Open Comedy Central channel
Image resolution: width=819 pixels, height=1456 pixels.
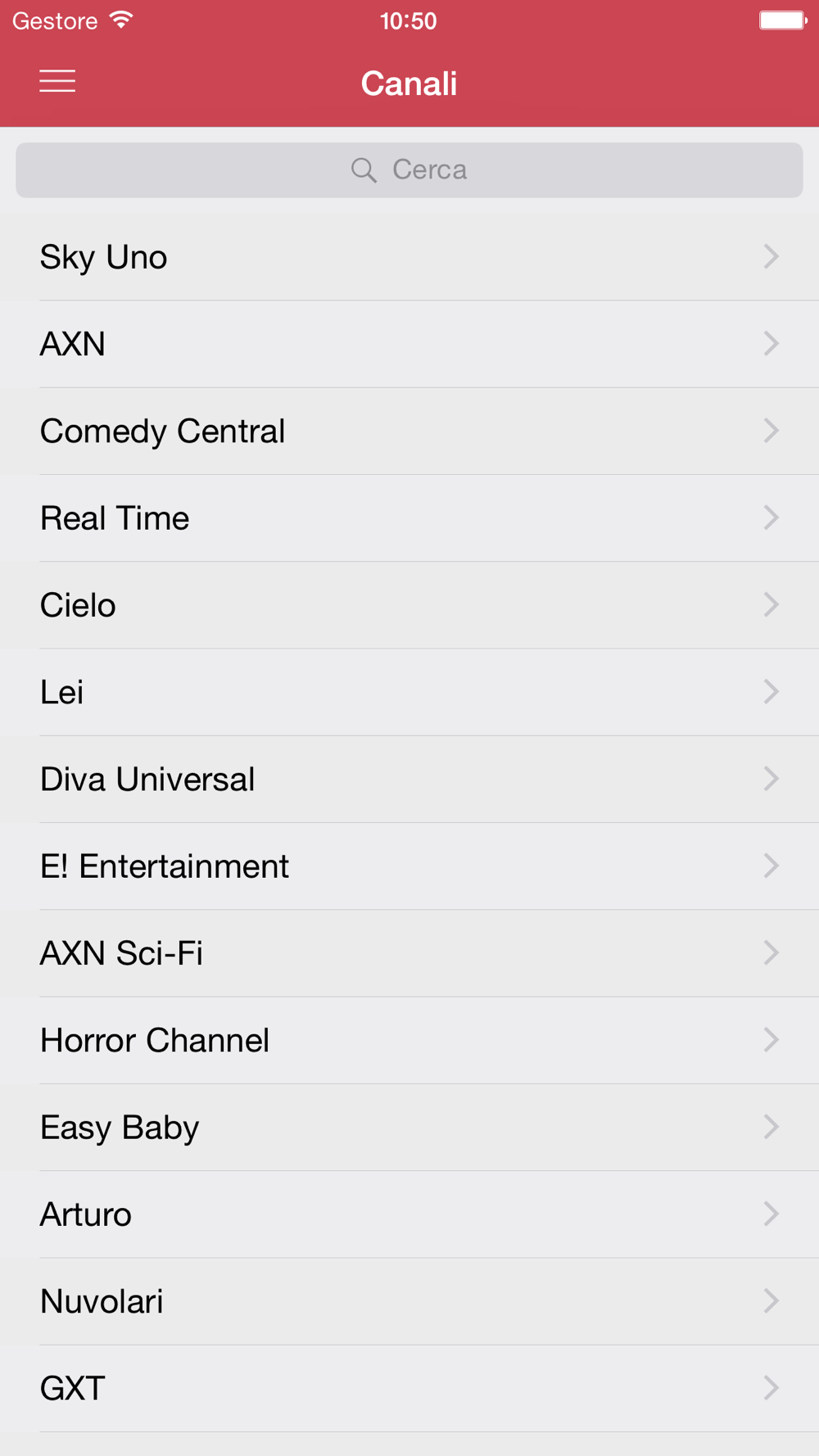(x=409, y=432)
